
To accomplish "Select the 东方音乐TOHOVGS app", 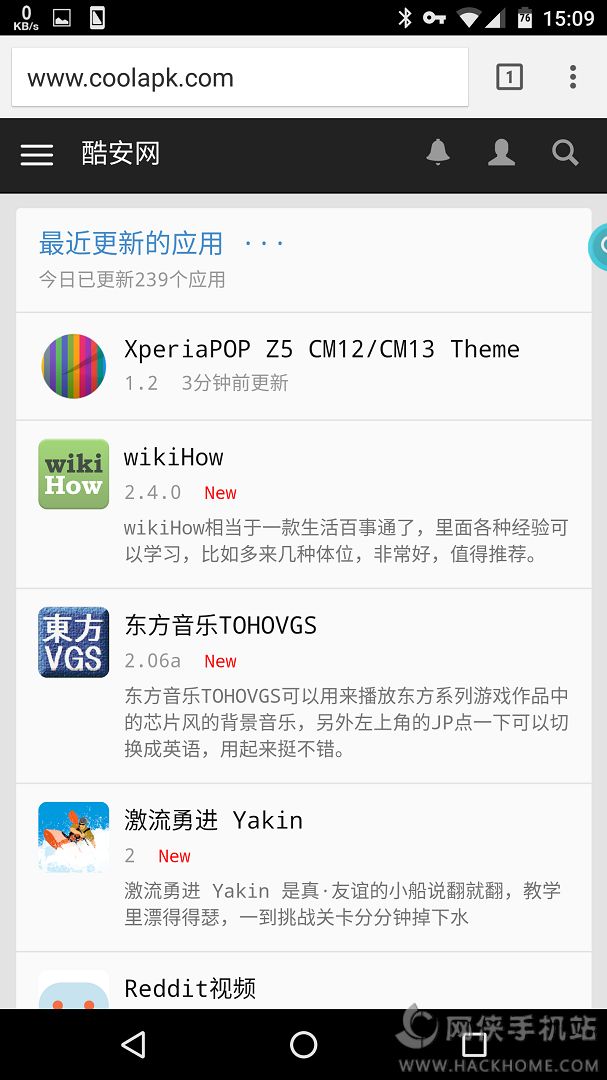I will coord(220,626).
